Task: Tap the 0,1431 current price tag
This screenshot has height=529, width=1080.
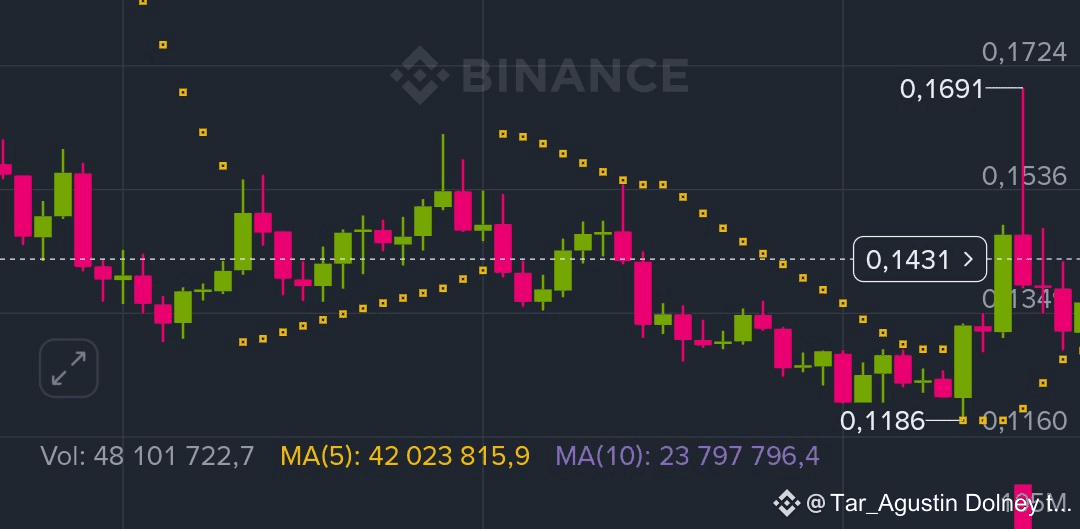Action: point(919,260)
